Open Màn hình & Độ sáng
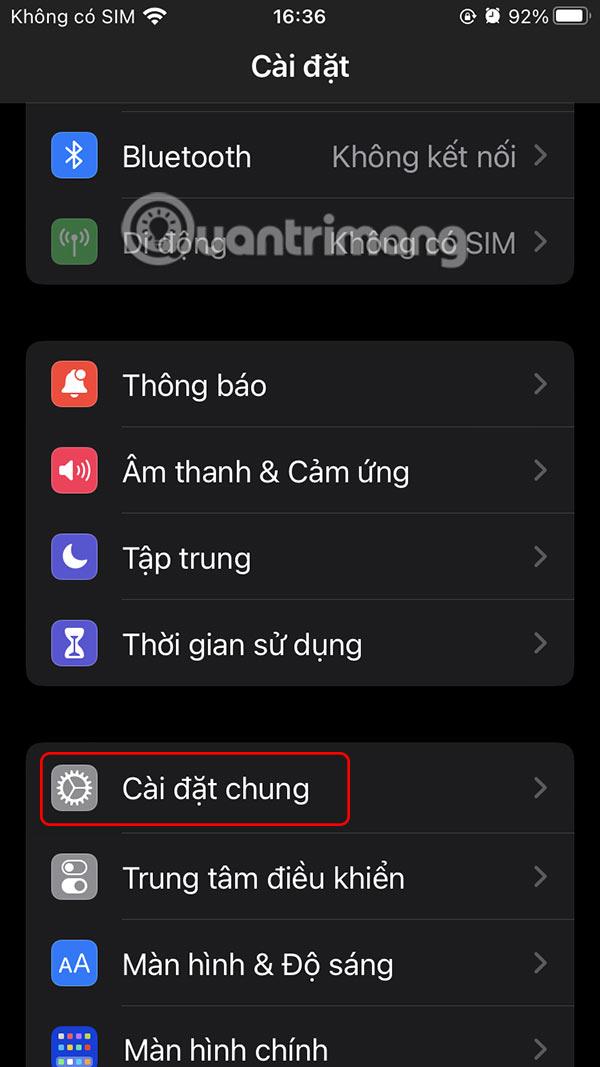The width and height of the screenshot is (600, 1067). 300,964
